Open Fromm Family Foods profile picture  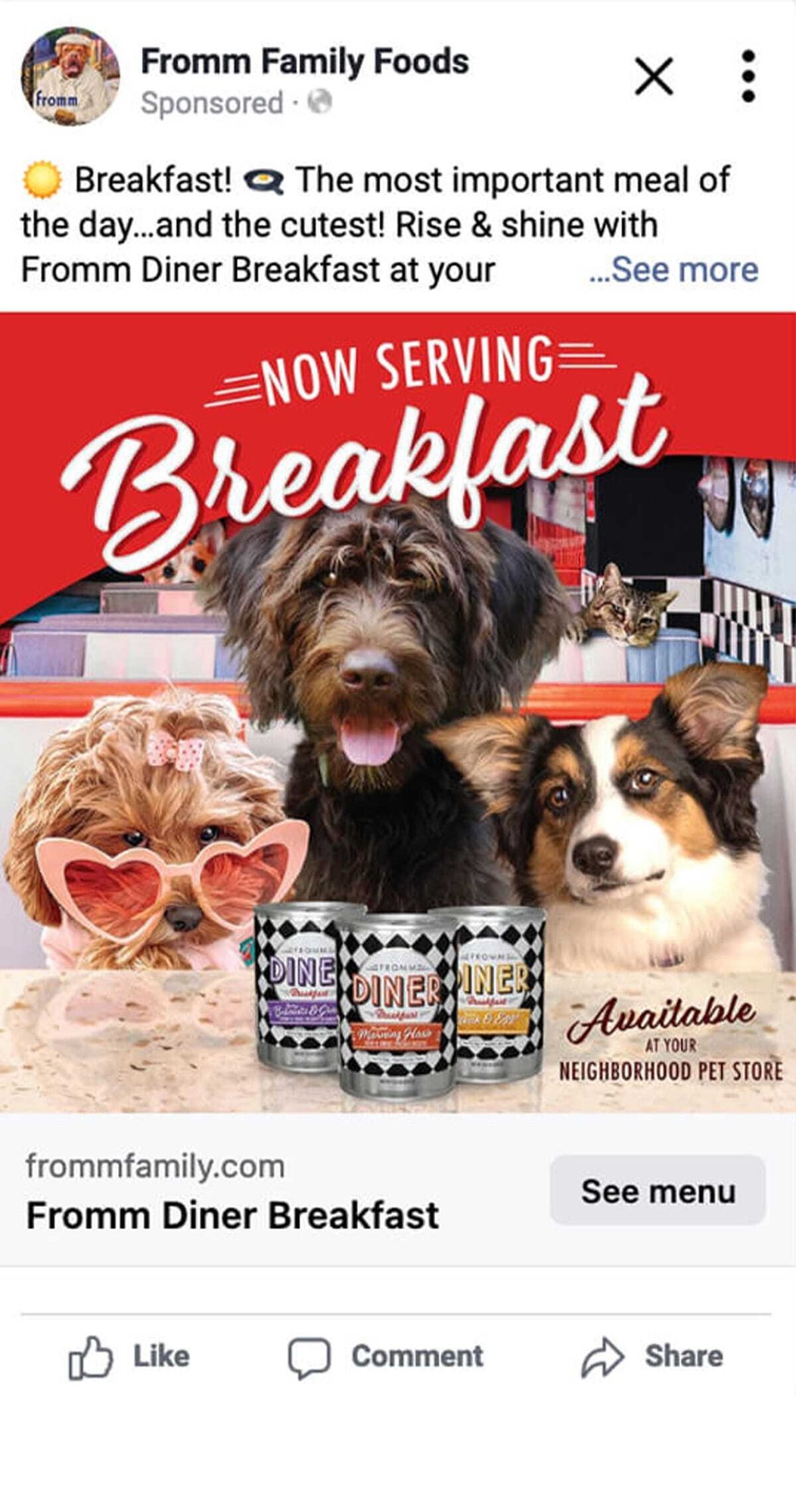click(70, 76)
